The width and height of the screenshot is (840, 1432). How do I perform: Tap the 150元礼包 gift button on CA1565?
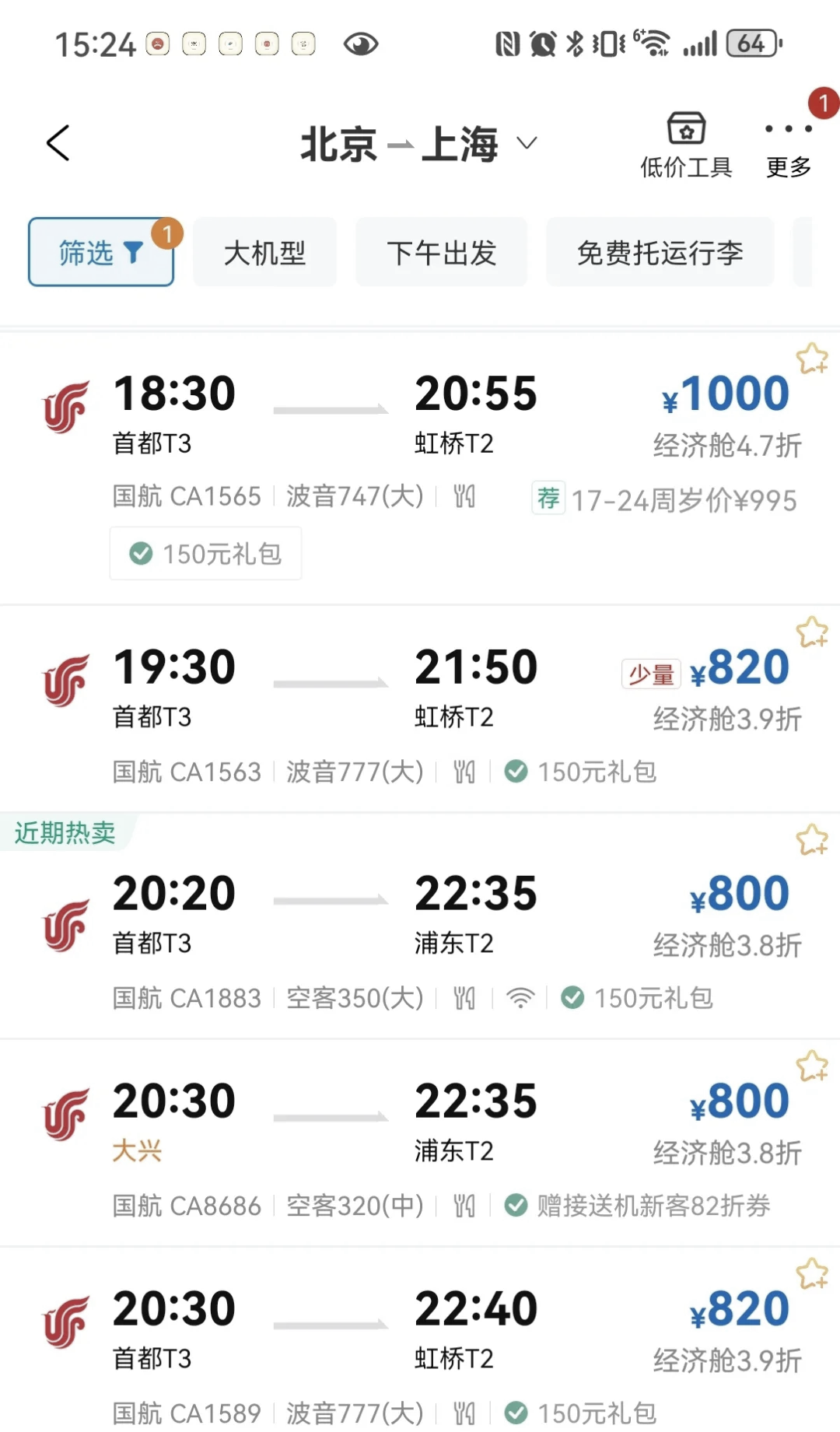205,553
